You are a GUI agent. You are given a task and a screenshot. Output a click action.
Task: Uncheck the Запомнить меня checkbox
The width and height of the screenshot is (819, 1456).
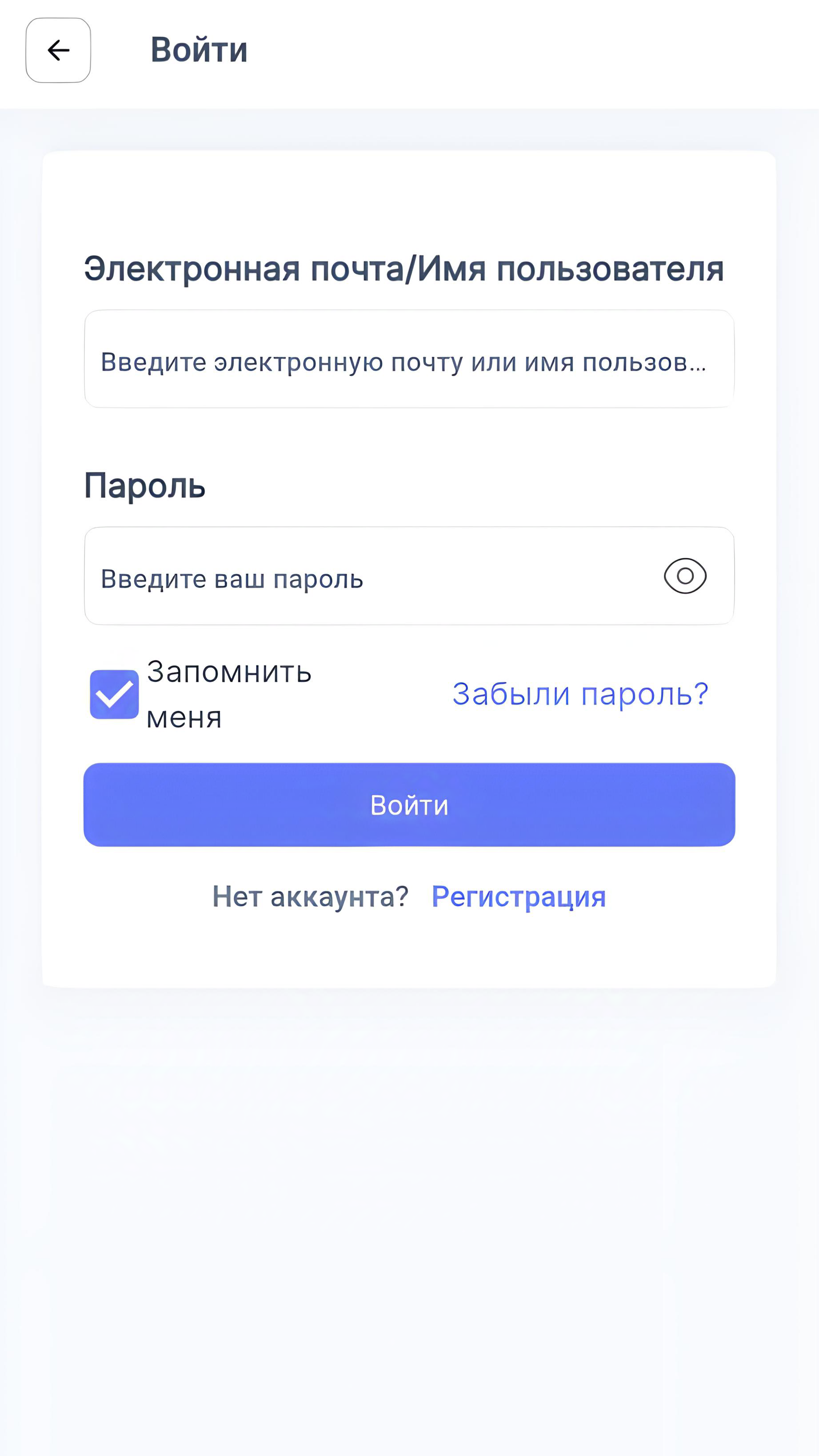click(x=114, y=695)
